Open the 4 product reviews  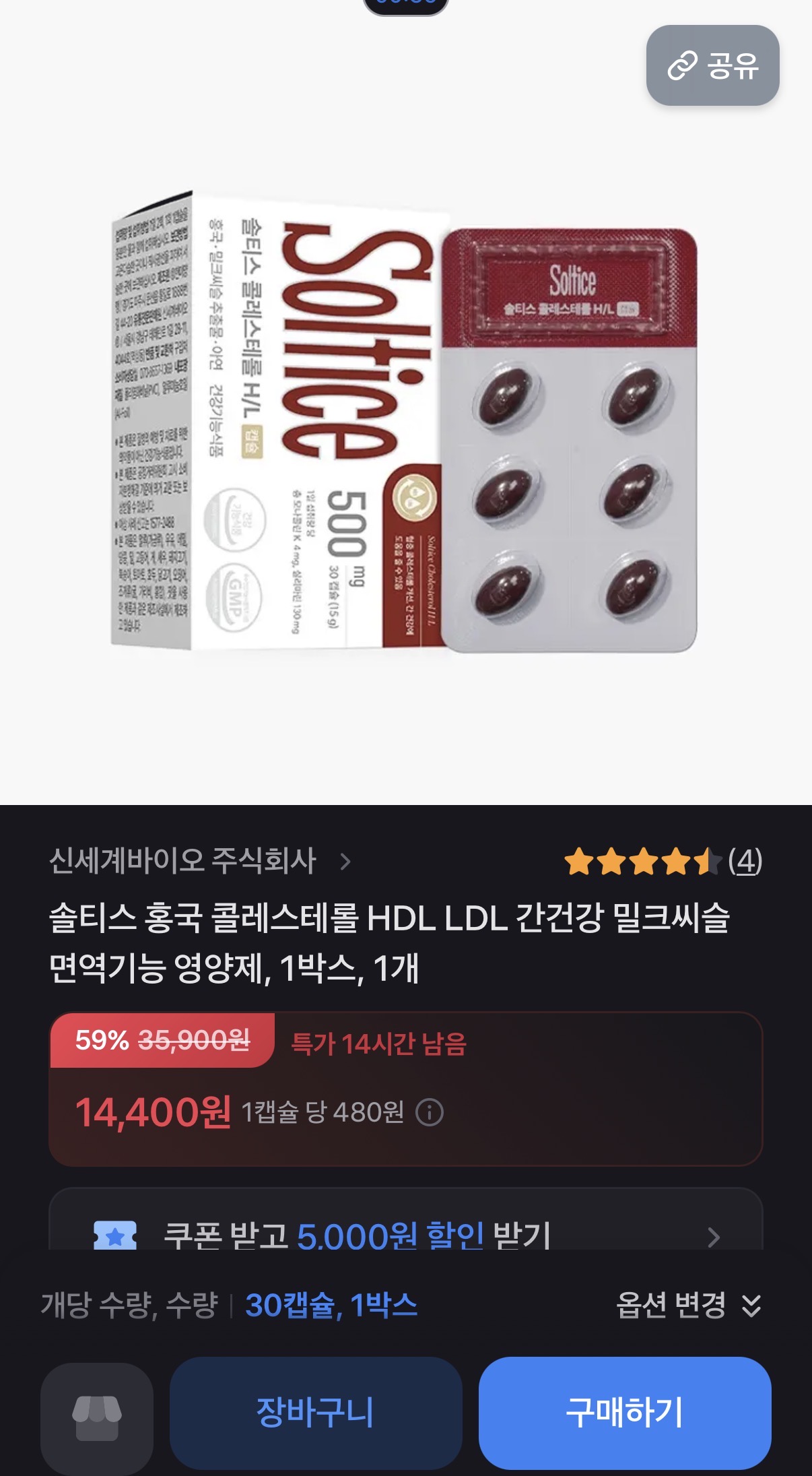click(744, 861)
